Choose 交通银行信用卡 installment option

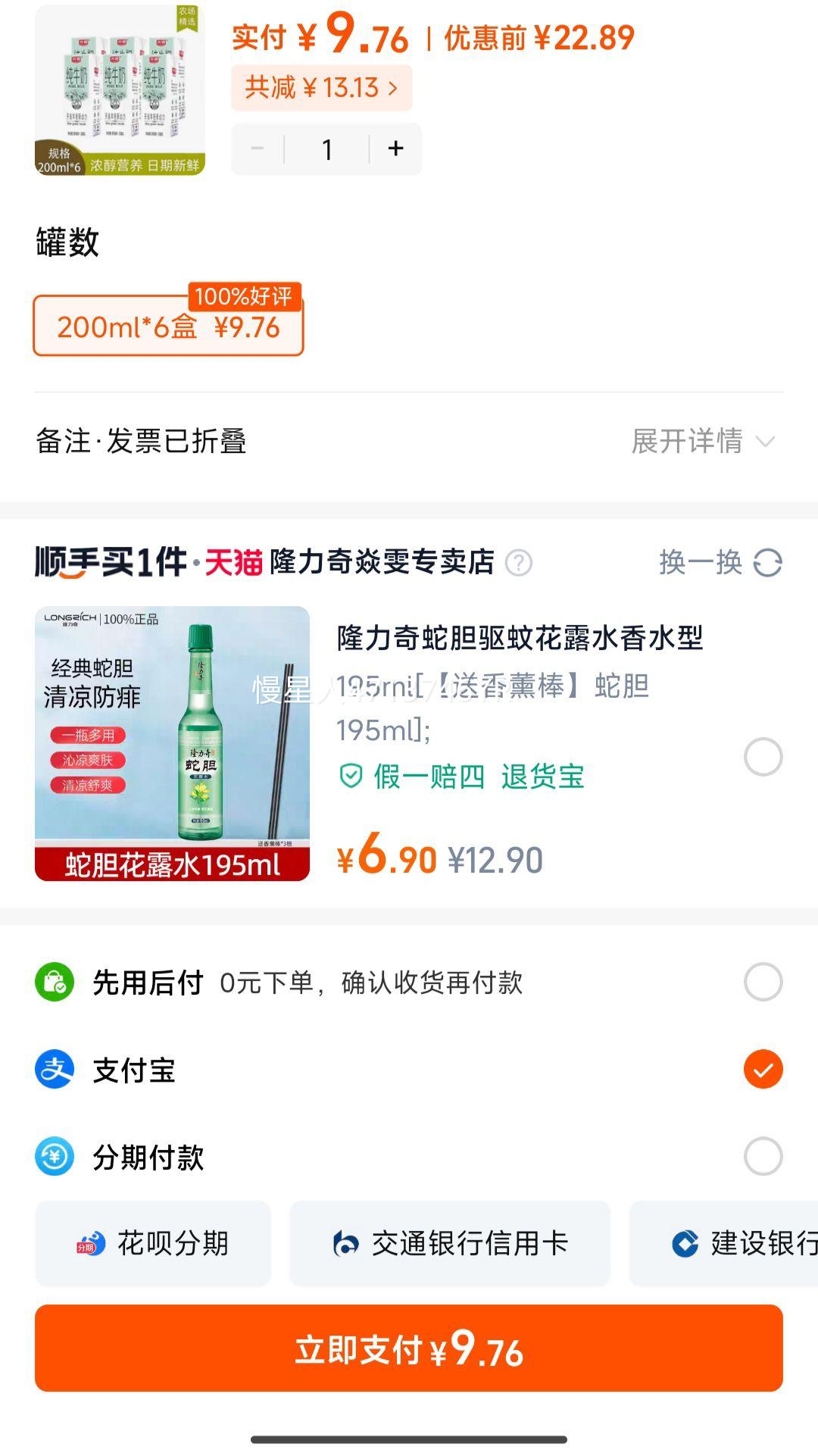[x=450, y=1242]
